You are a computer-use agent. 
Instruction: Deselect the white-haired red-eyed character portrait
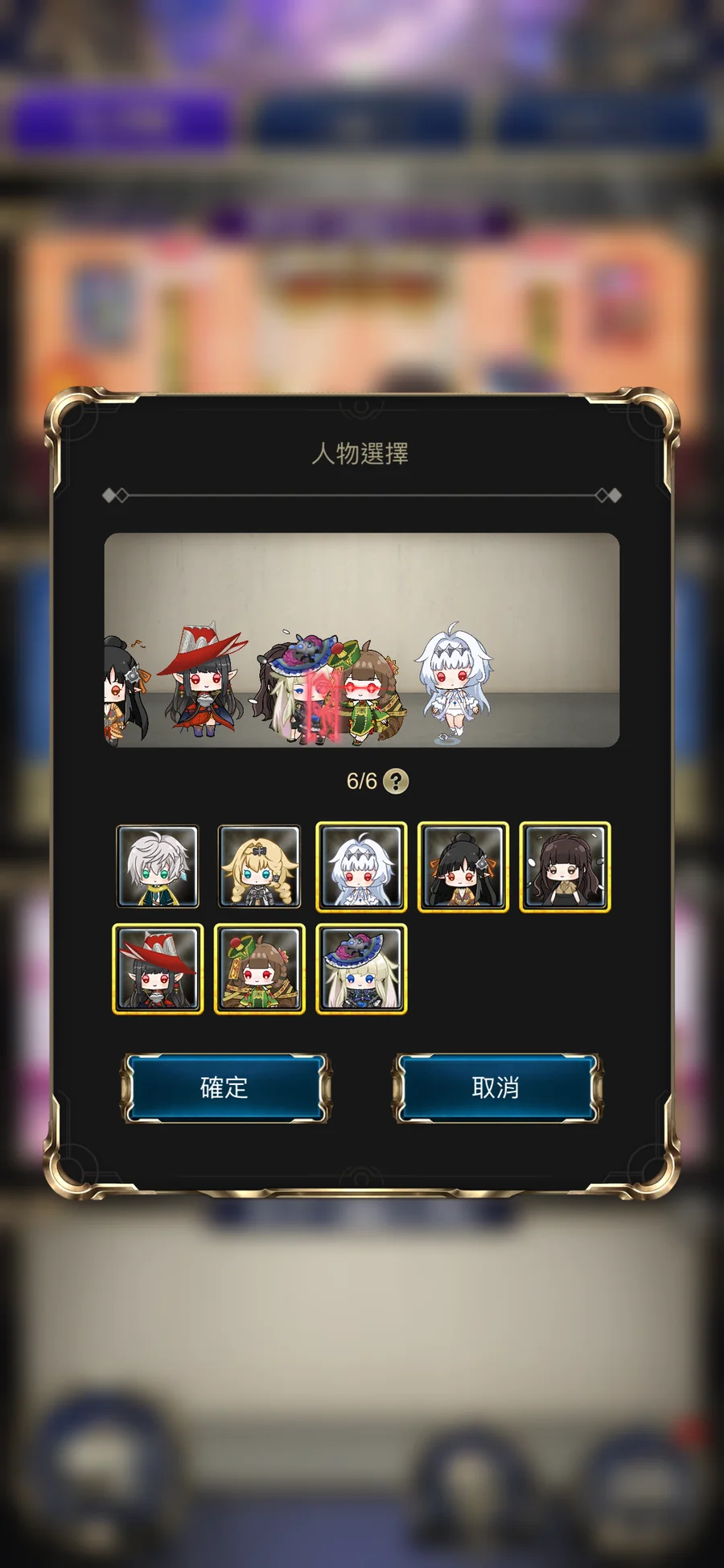point(361,867)
